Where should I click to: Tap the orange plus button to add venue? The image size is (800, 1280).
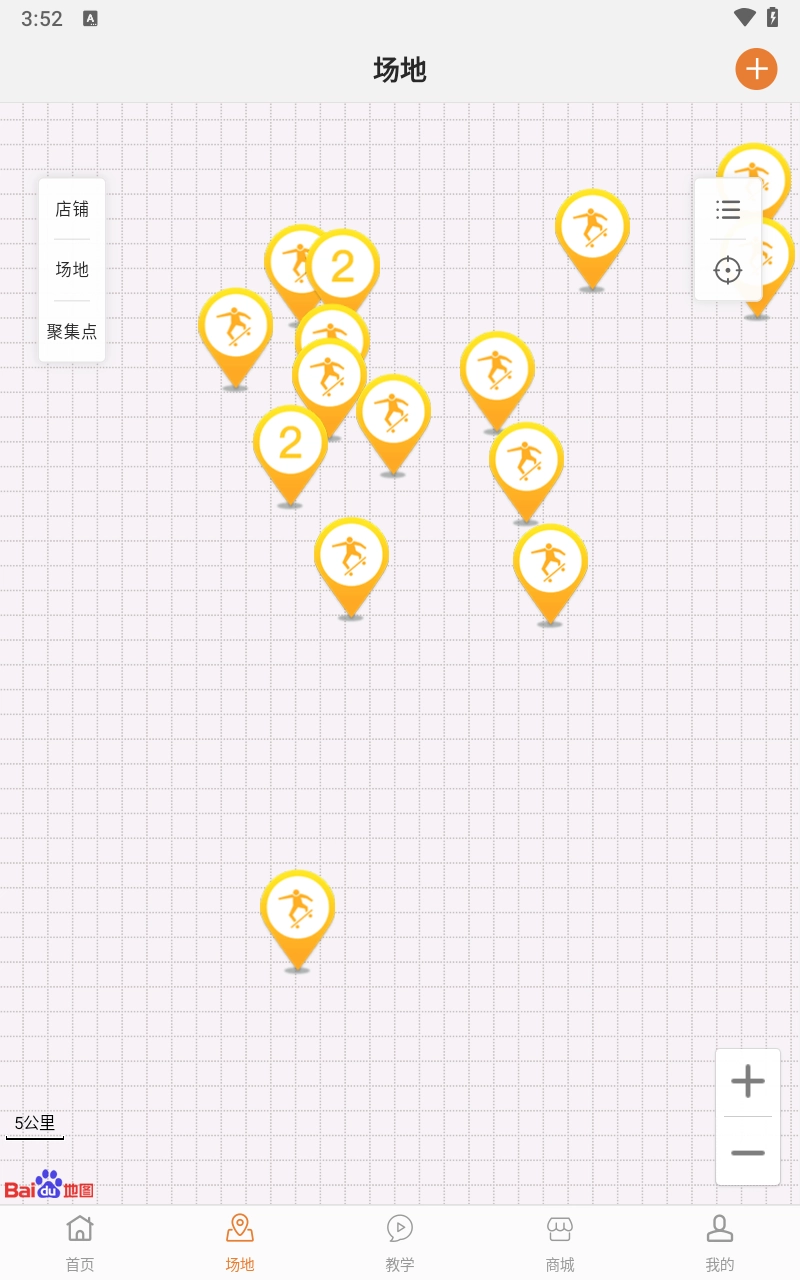tap(756, 69)
